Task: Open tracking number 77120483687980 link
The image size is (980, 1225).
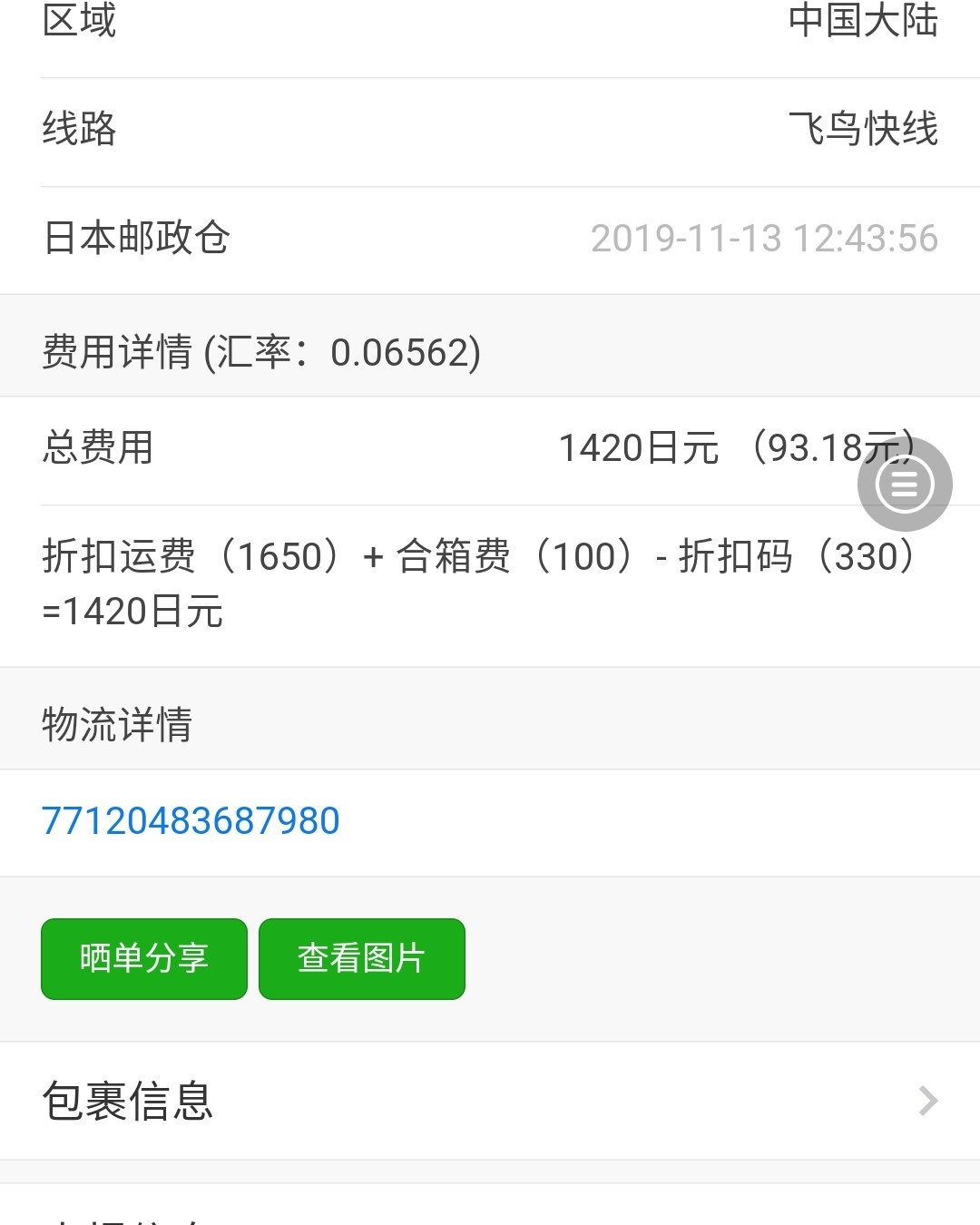Action: pos(191,819)
